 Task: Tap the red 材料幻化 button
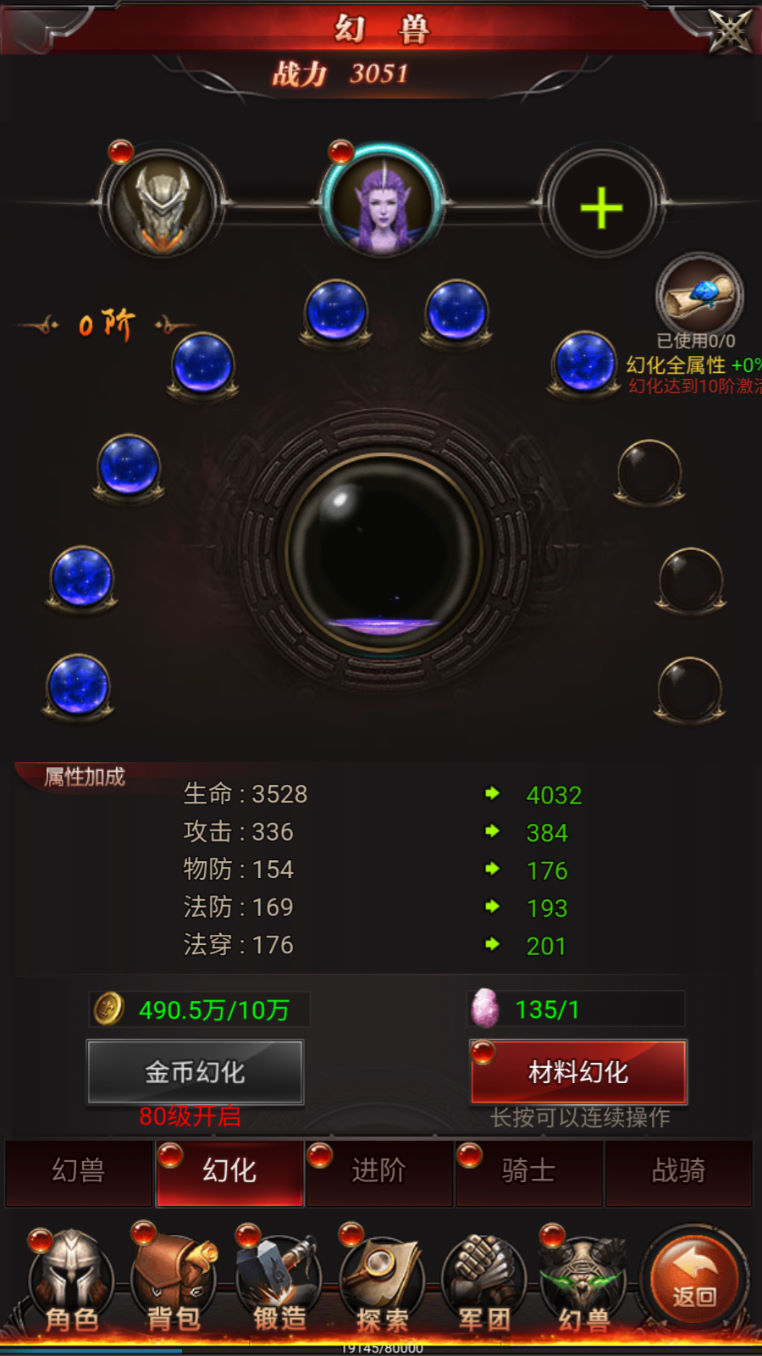pos(578,1073)
